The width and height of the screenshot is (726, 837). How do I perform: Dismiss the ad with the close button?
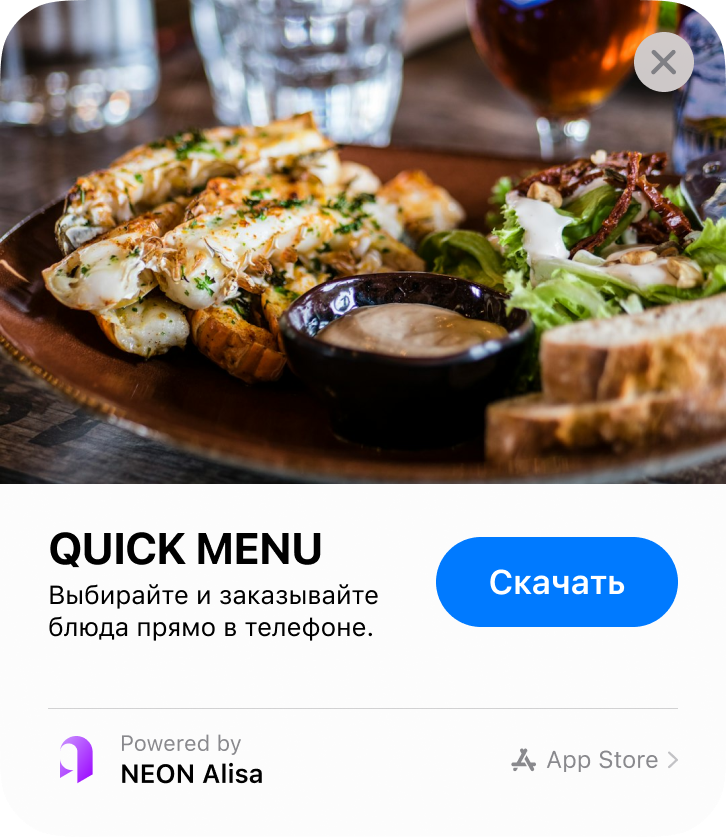pos(663,62)
